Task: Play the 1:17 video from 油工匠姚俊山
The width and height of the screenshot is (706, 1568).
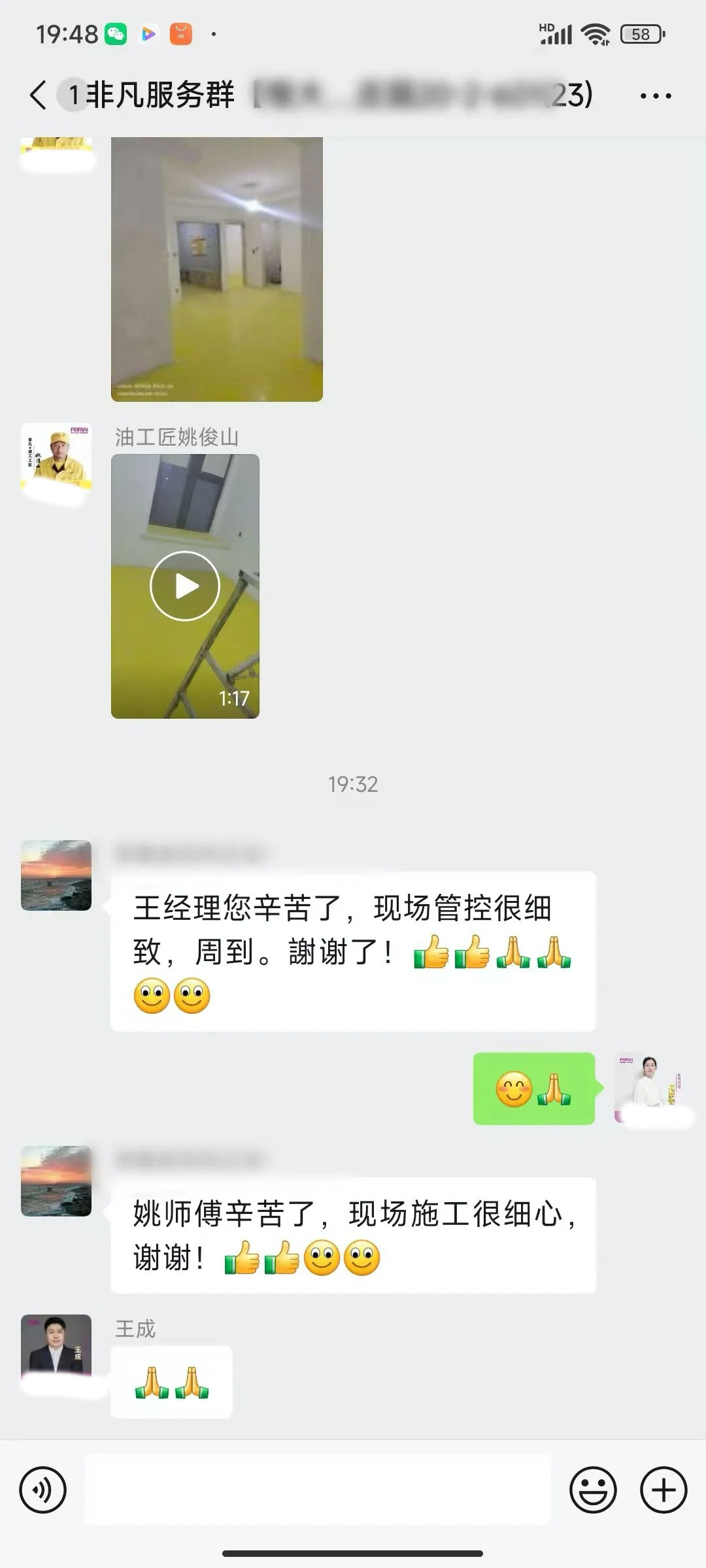Action: point(185,586)
